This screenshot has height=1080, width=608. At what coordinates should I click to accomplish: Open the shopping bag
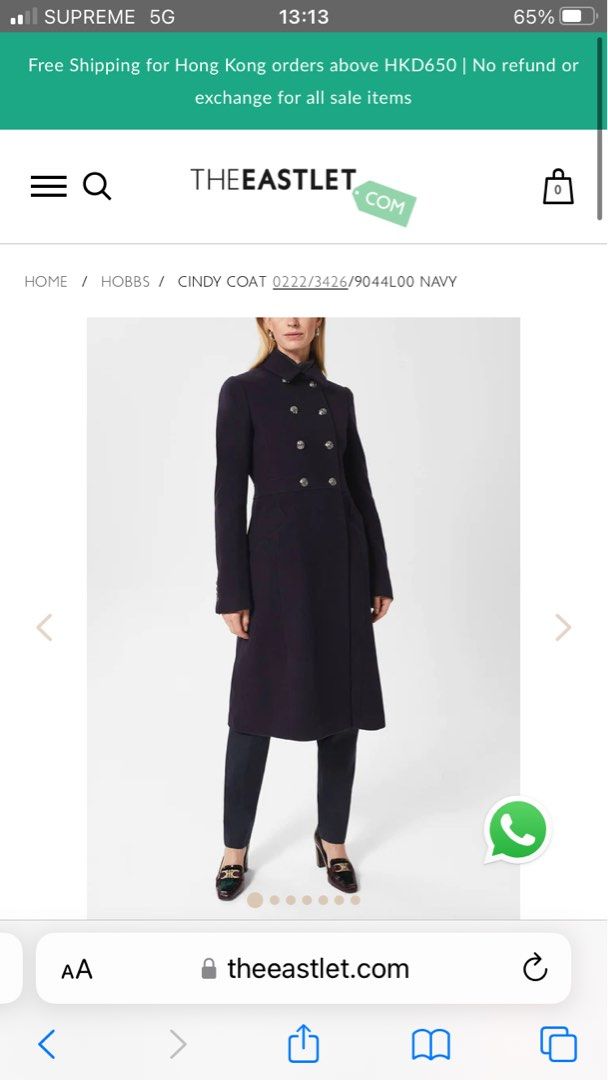click(558, 187)
